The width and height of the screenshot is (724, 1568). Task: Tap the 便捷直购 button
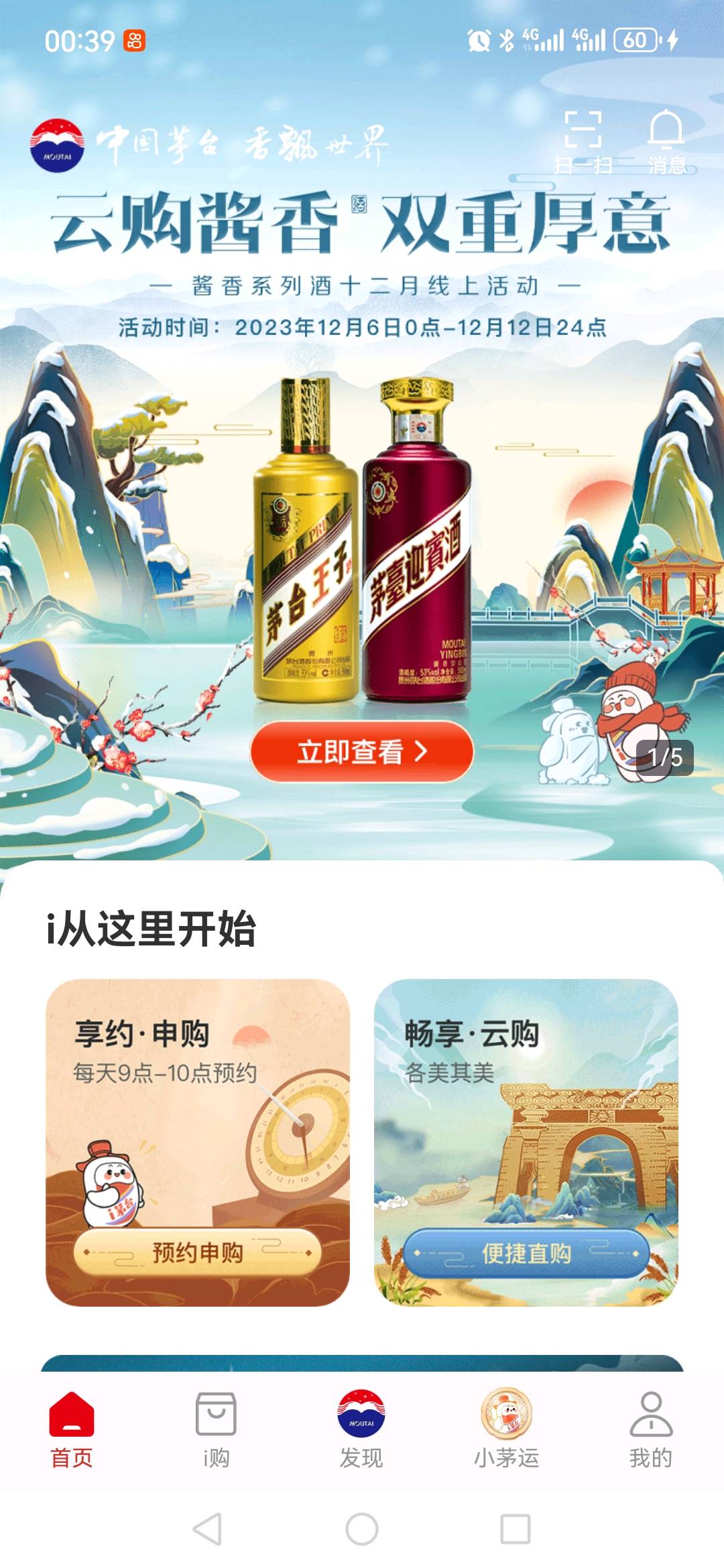[526, 1252]
